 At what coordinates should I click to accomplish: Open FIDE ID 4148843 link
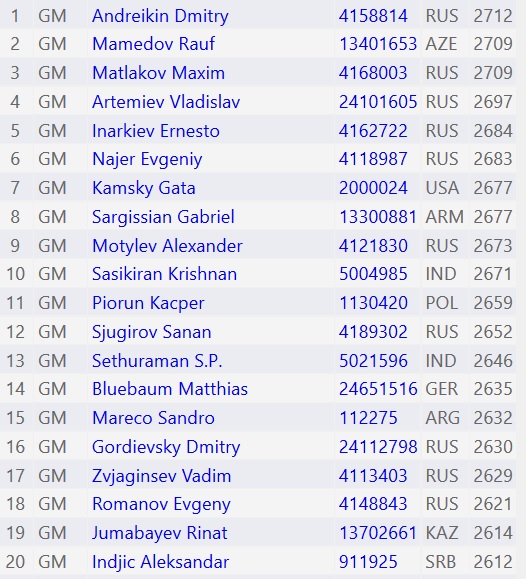(373, 504)
